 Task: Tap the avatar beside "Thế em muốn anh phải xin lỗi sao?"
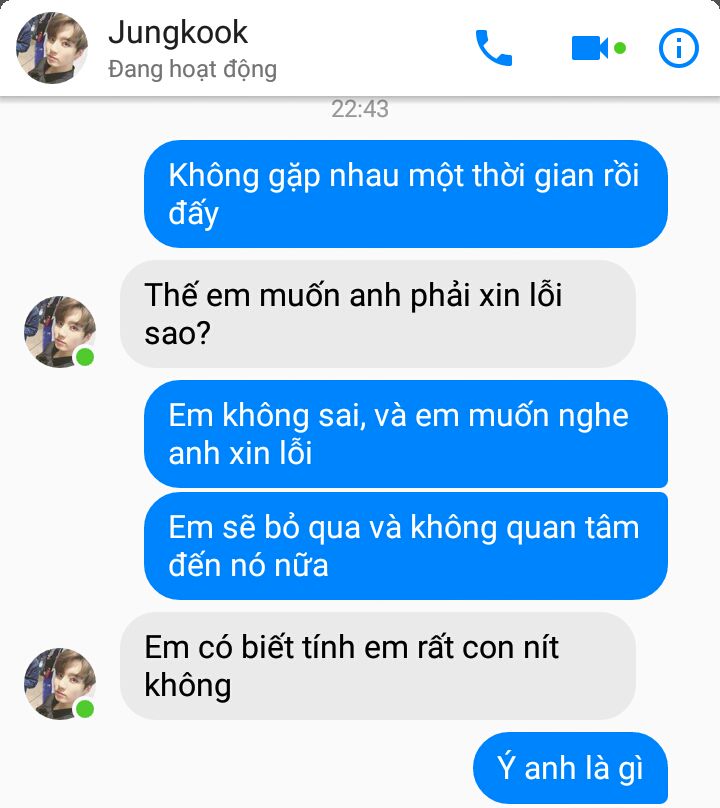coord(59,331)
